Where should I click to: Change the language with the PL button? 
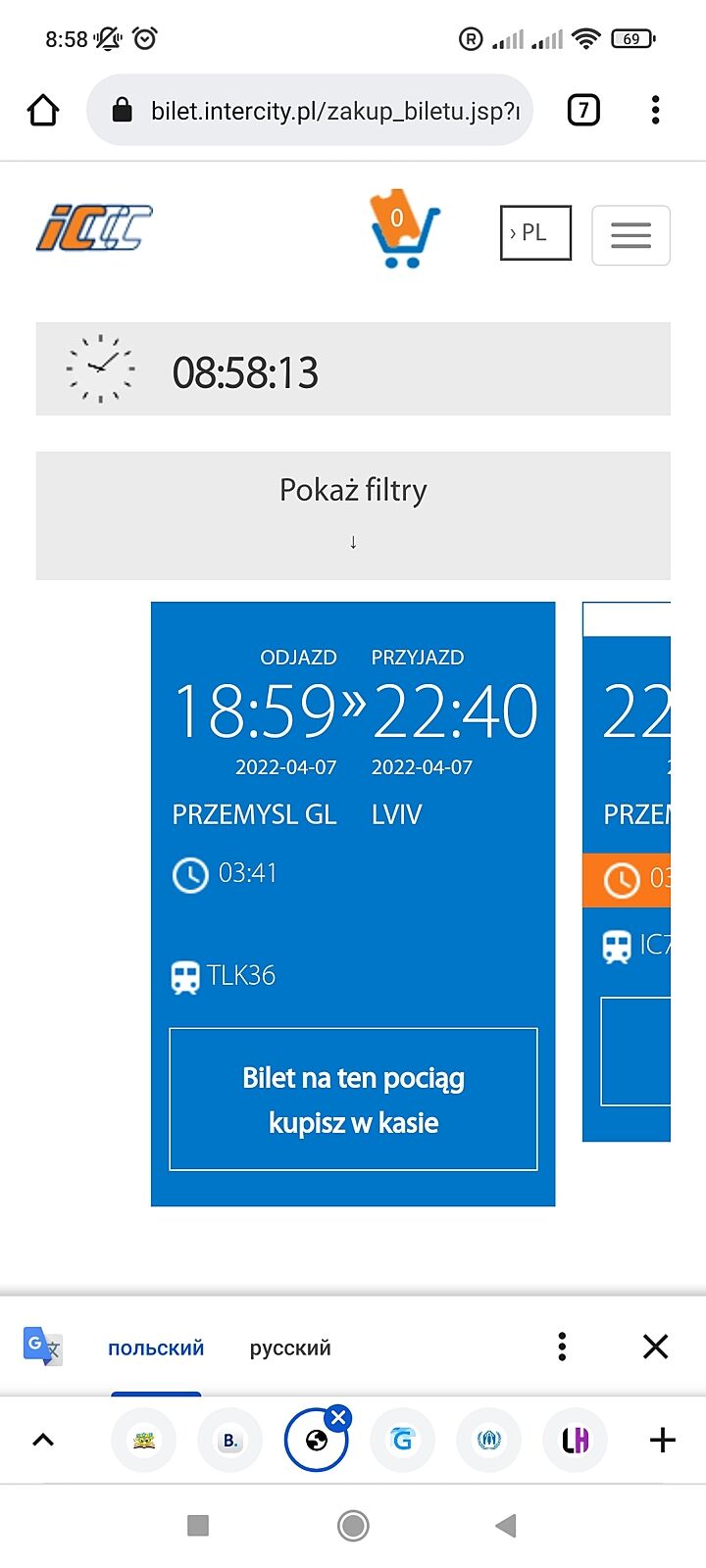pyautogui.click(x=535, y=233)
